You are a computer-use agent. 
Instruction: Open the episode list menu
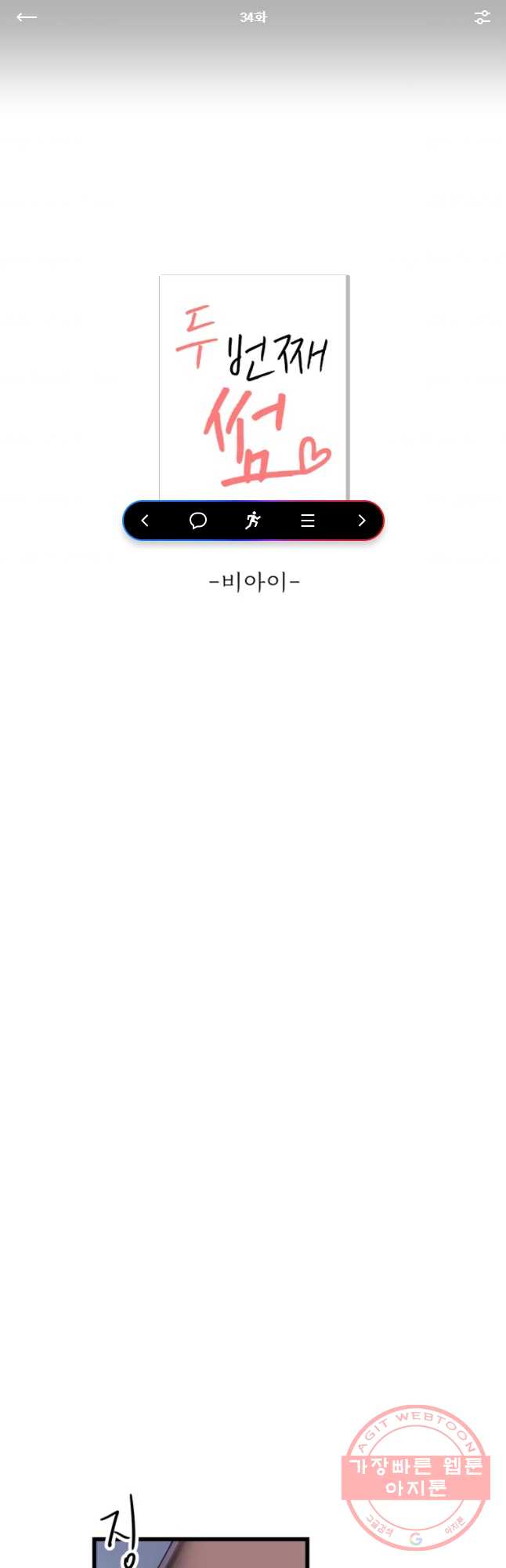[308, 521]
